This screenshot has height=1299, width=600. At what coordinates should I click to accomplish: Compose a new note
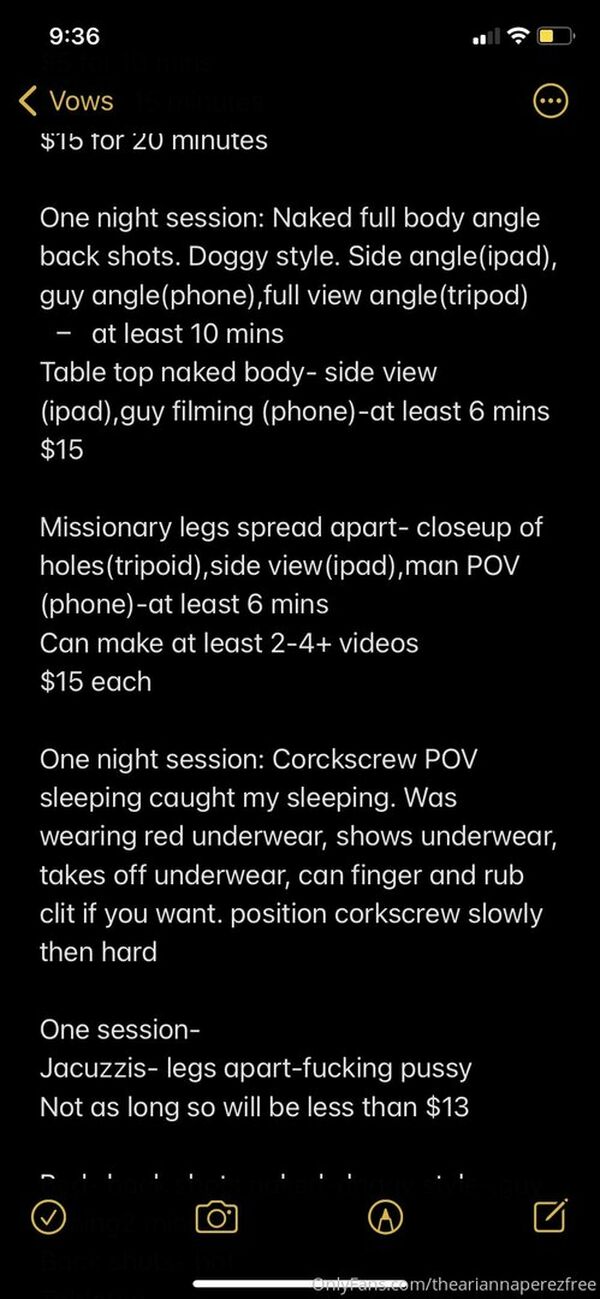click(550, 1215)
